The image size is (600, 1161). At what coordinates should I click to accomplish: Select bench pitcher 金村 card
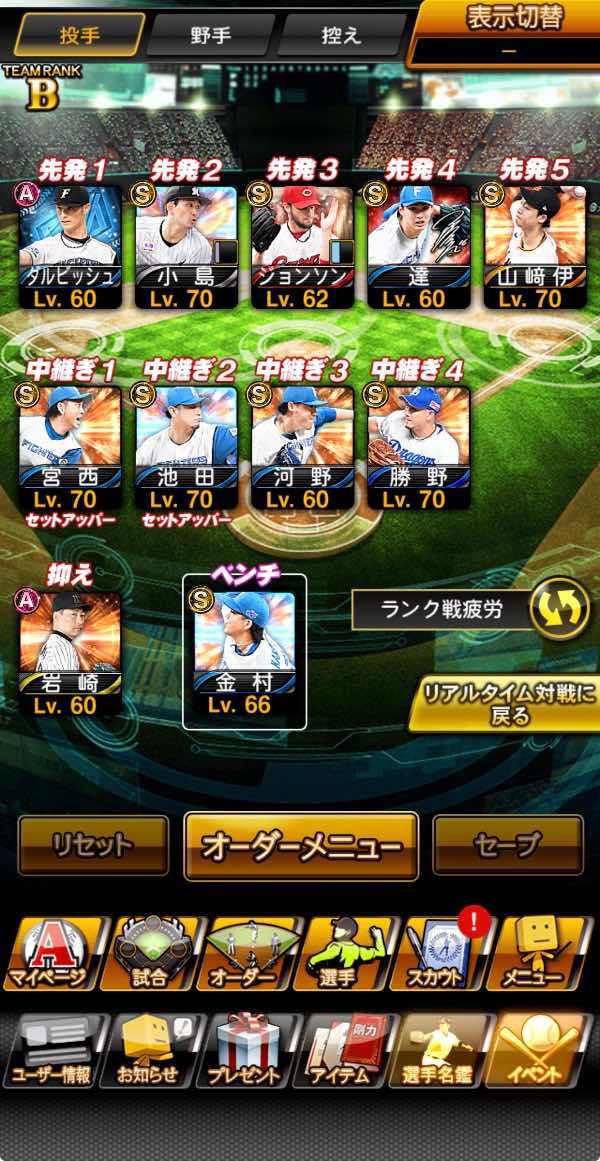[244, 652]
